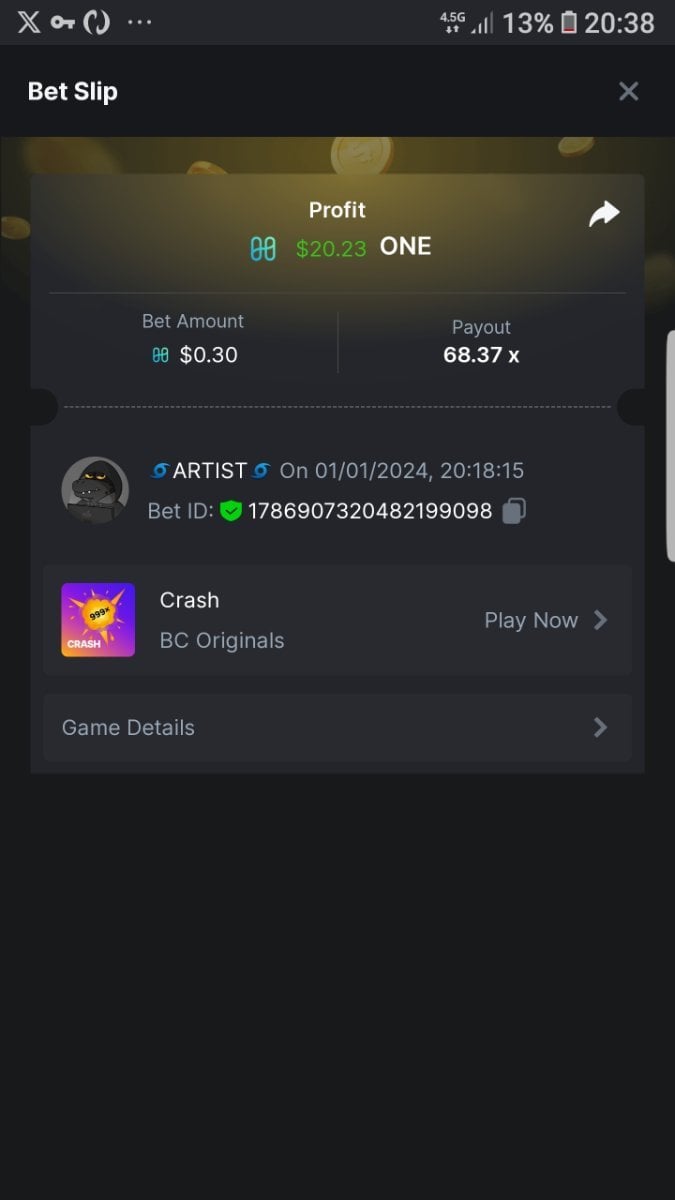Expand Game Details
The width and height of the screenshot is (675, 1200).
pos(337,728)
